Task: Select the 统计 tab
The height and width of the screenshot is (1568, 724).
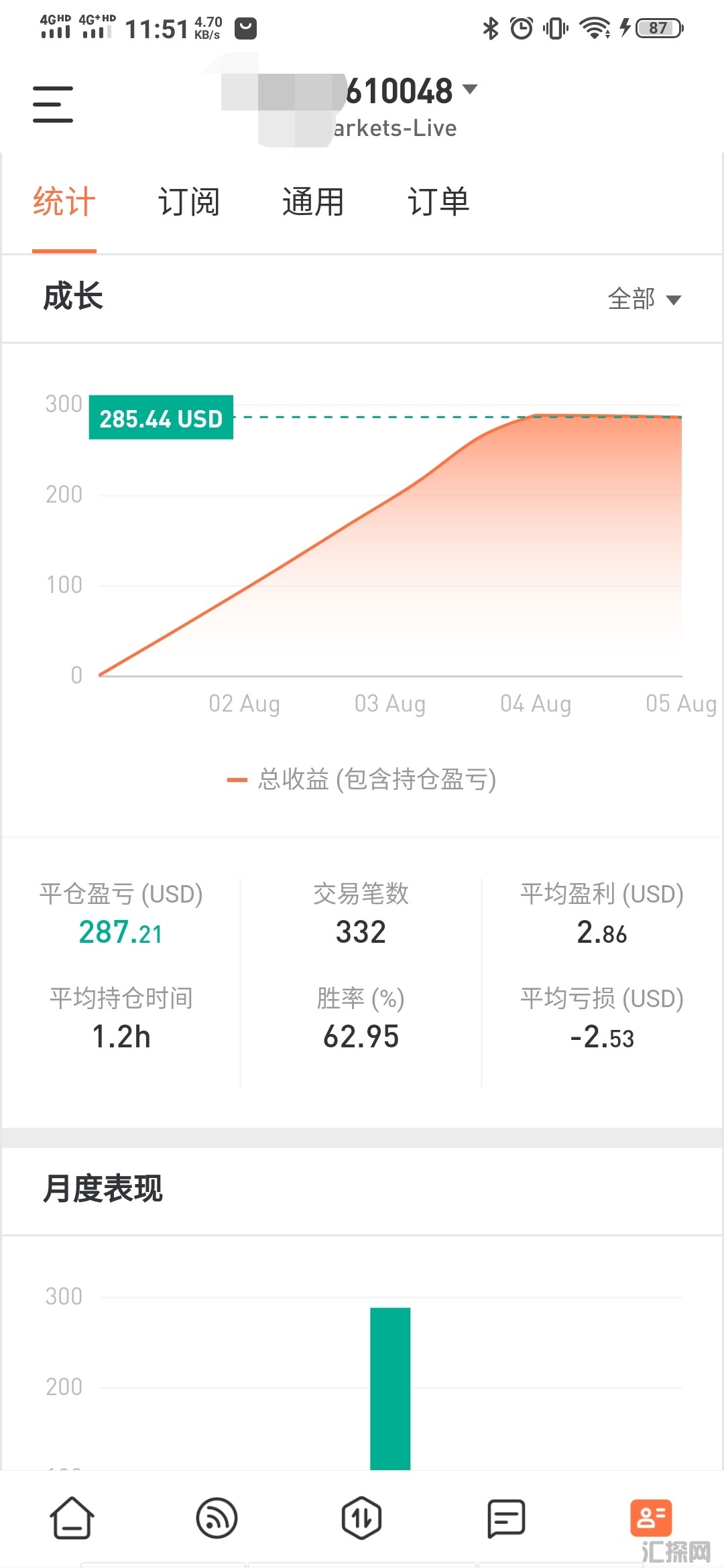Action: (x=64, y=202)
